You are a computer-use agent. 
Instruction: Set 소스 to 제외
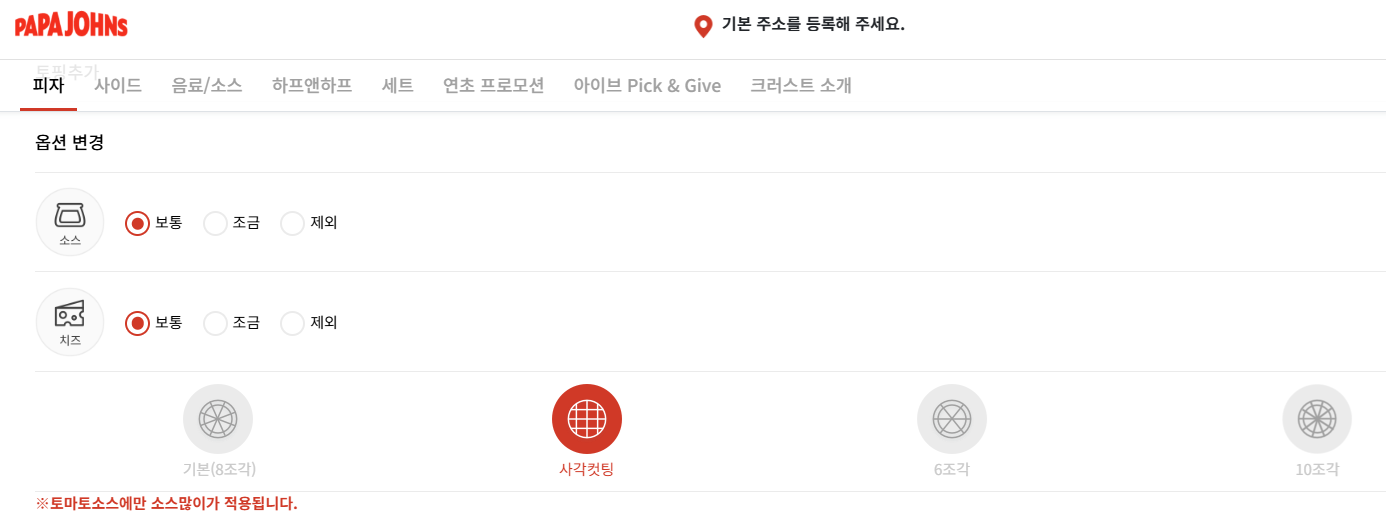293,223
